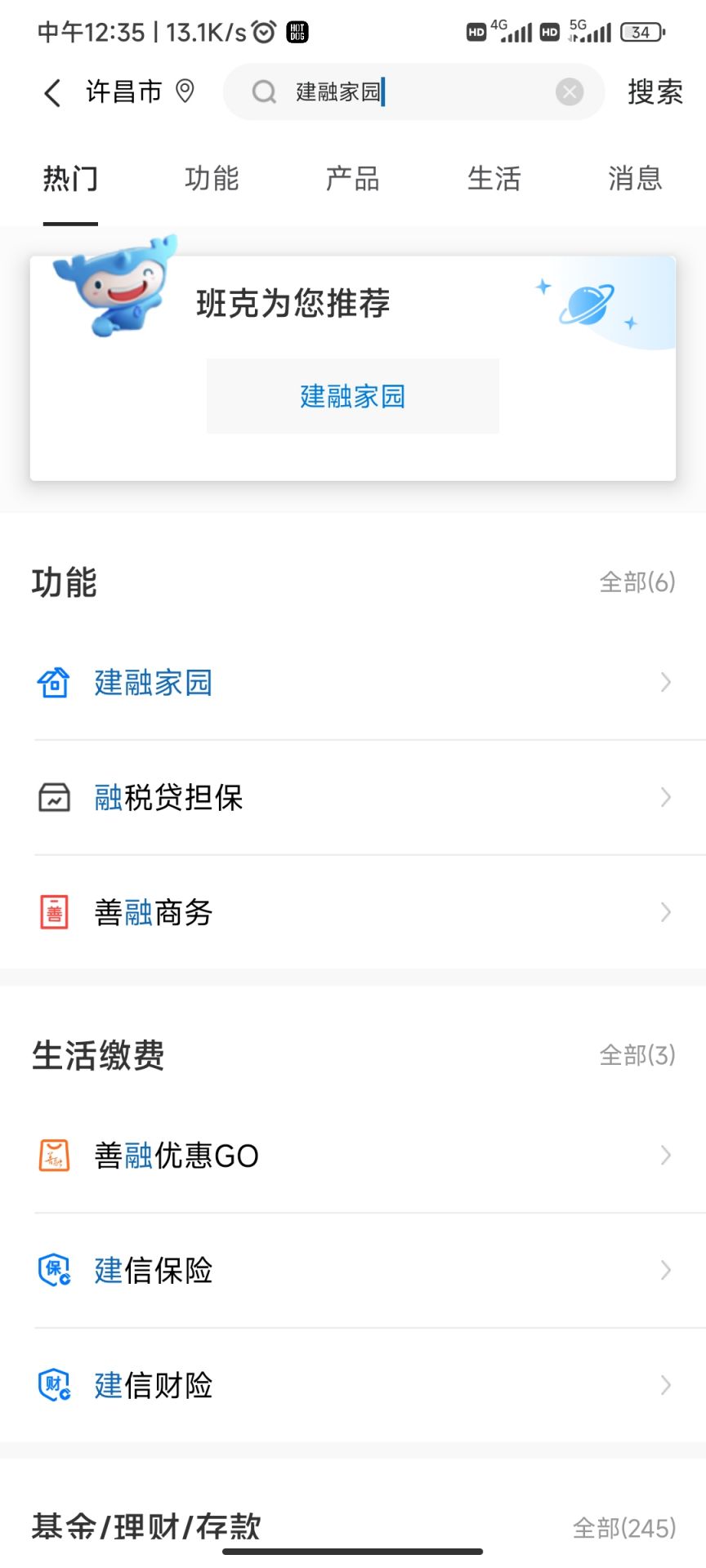Tap the 善融优惠GO shopping bag icon

tap(52, 1155)
